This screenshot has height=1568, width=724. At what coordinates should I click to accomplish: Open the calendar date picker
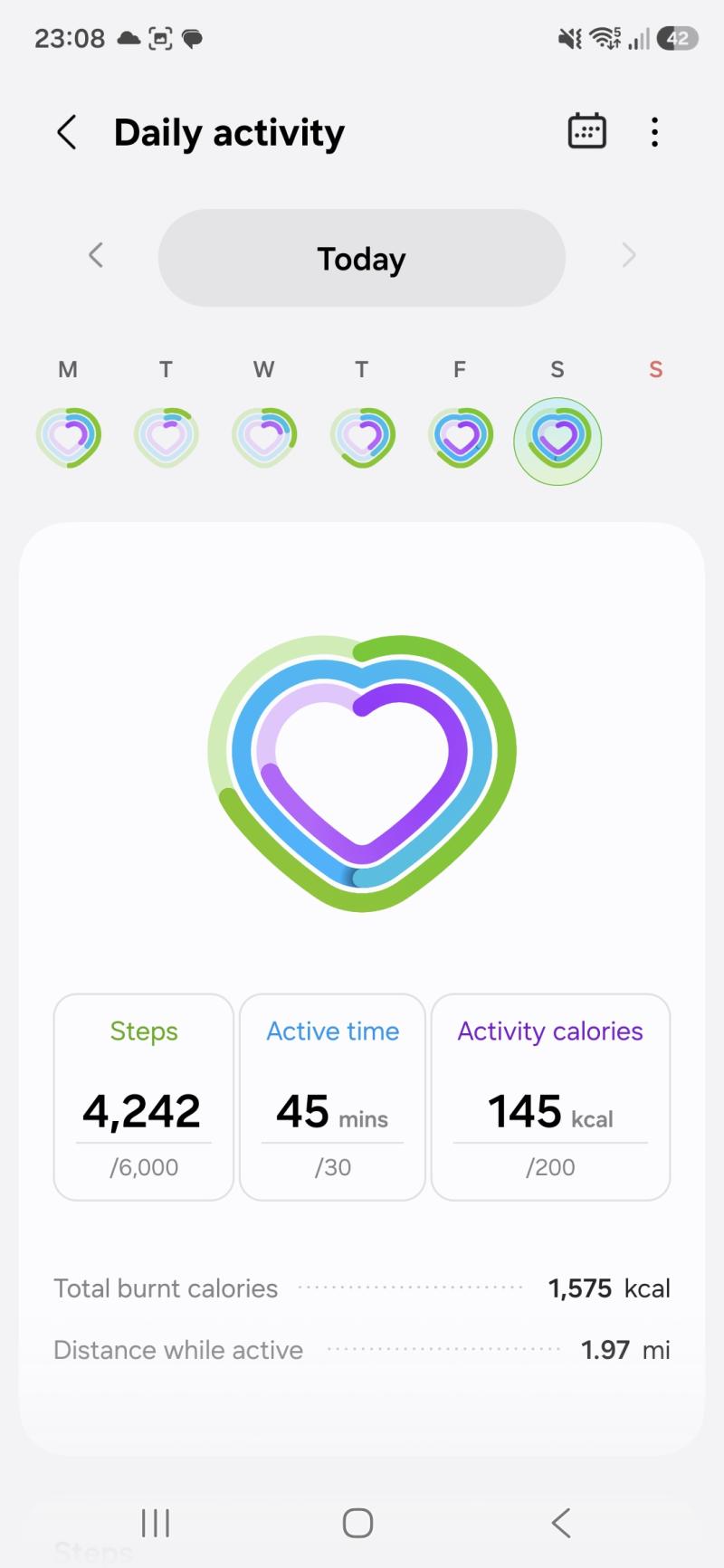click(586, 132)
